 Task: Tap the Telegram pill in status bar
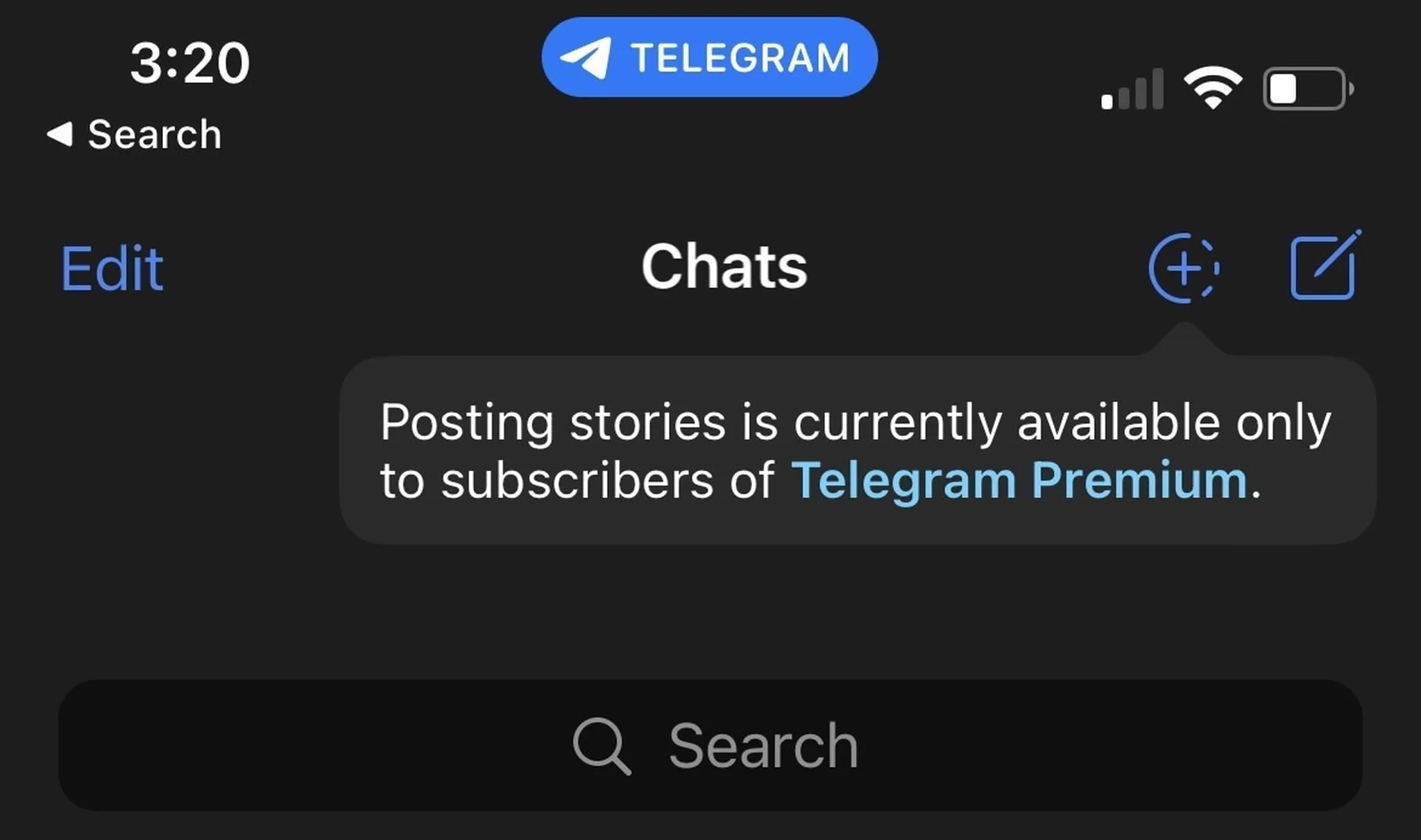[709, 58]
